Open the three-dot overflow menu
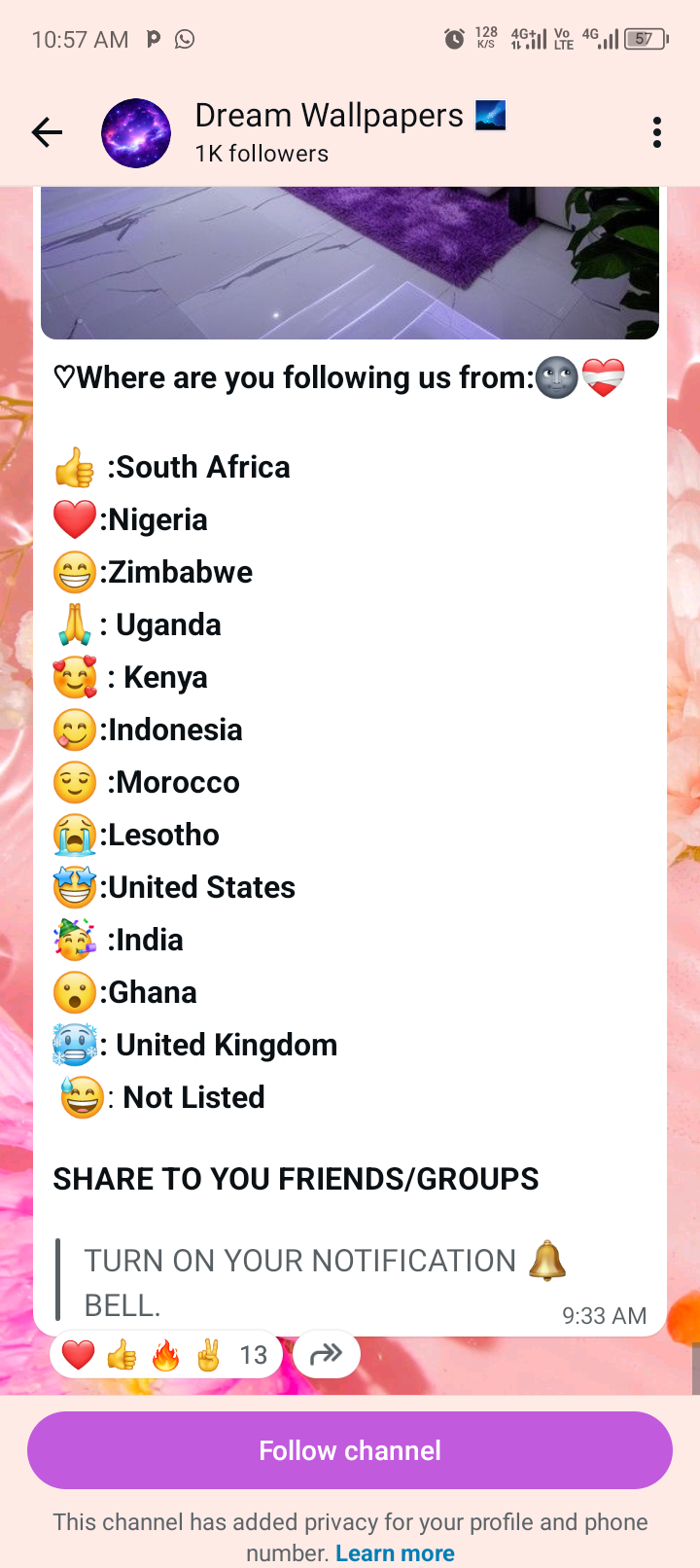The image size is (700, 1568). (x=657, y=132)
